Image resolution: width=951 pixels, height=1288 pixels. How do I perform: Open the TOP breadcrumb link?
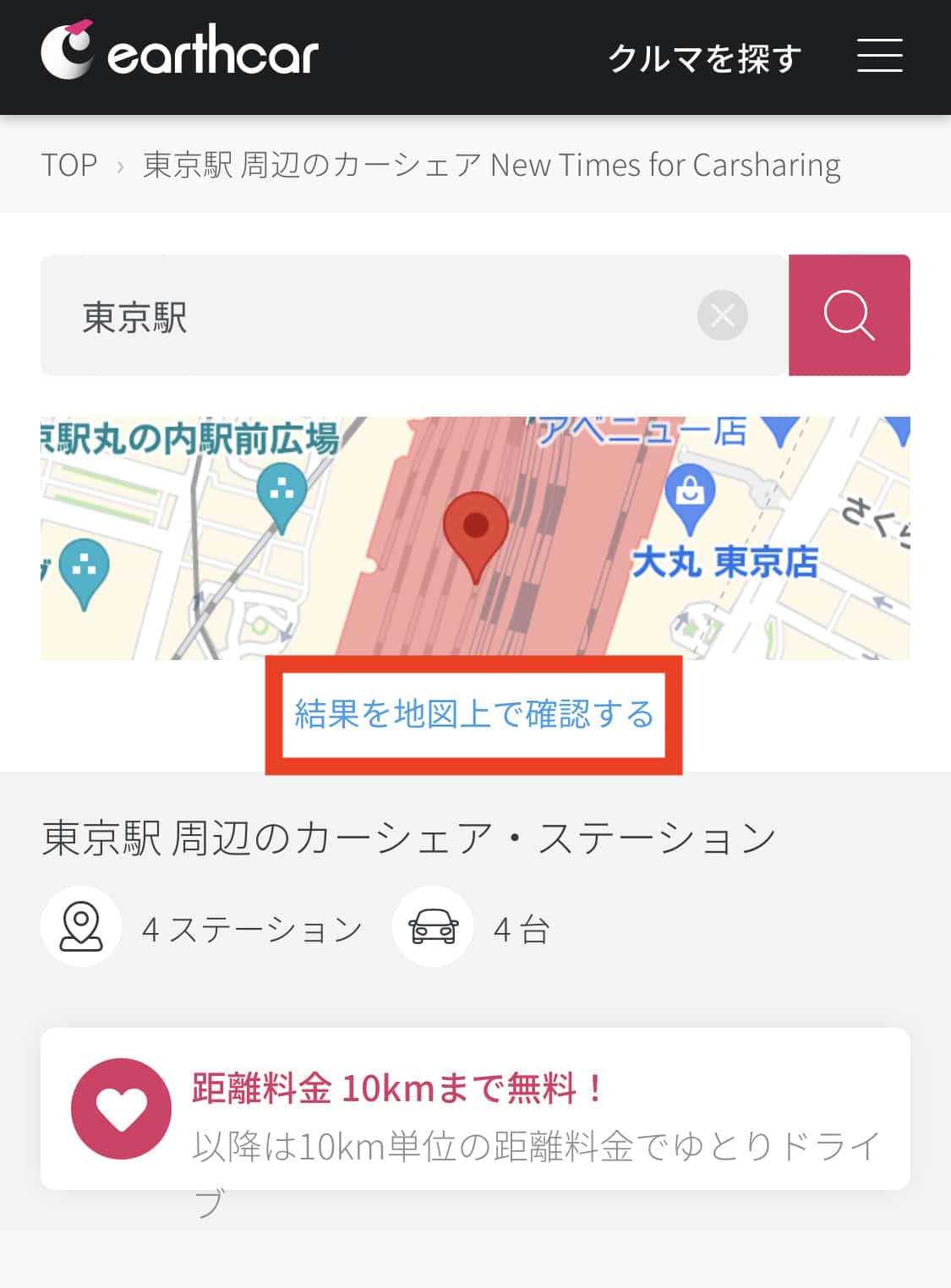point(69,165)
